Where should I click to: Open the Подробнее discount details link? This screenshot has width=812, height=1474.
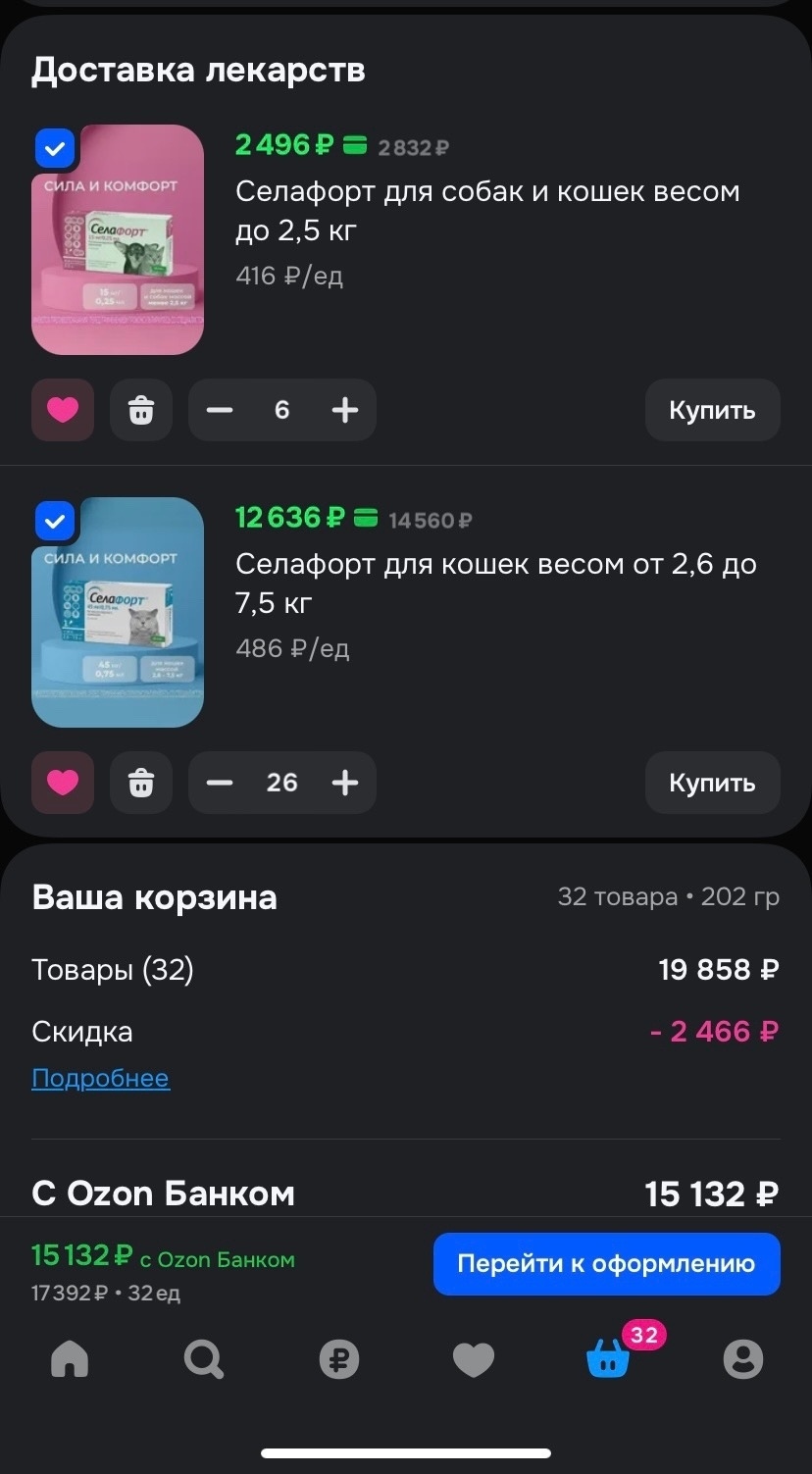tap(100, 1079)
